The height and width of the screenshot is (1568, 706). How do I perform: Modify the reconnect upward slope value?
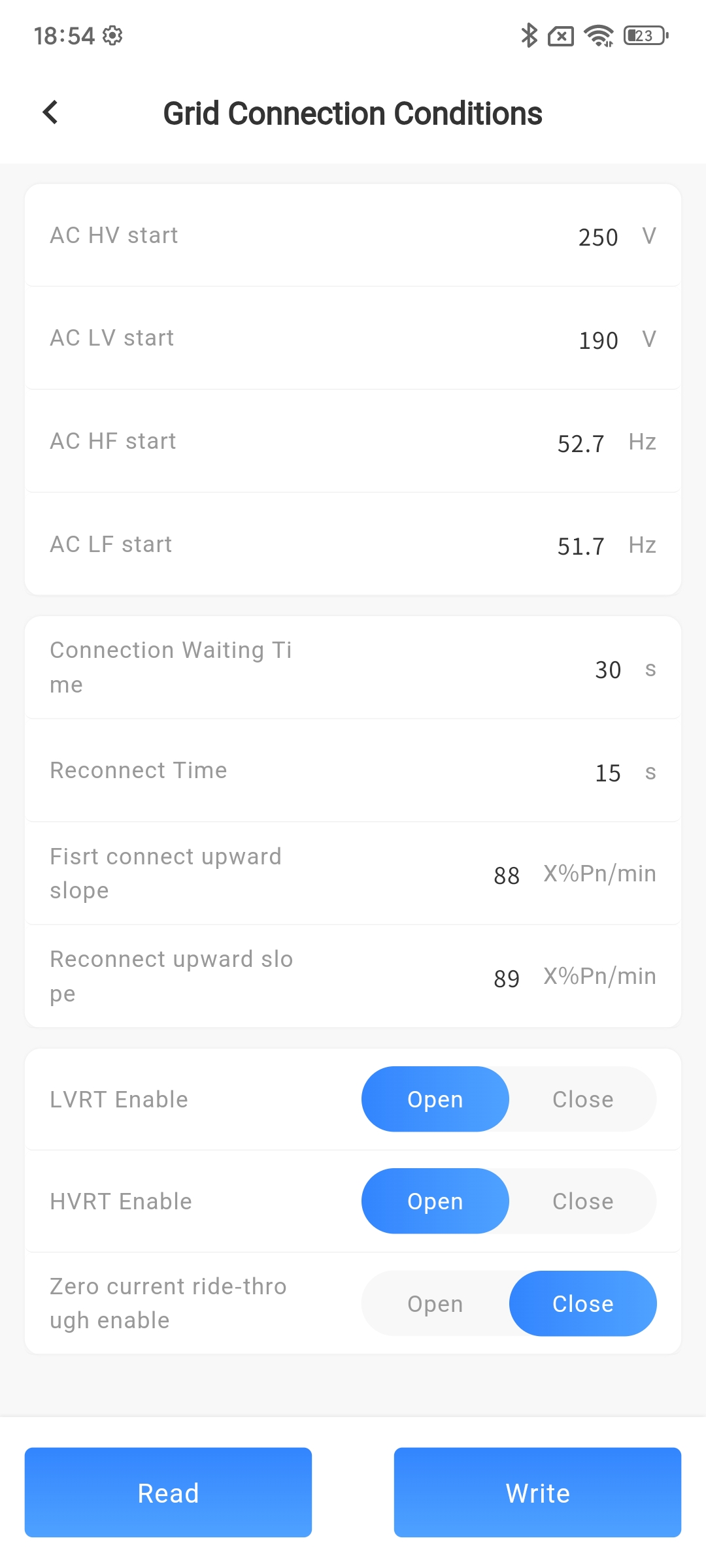pos(507,978)
